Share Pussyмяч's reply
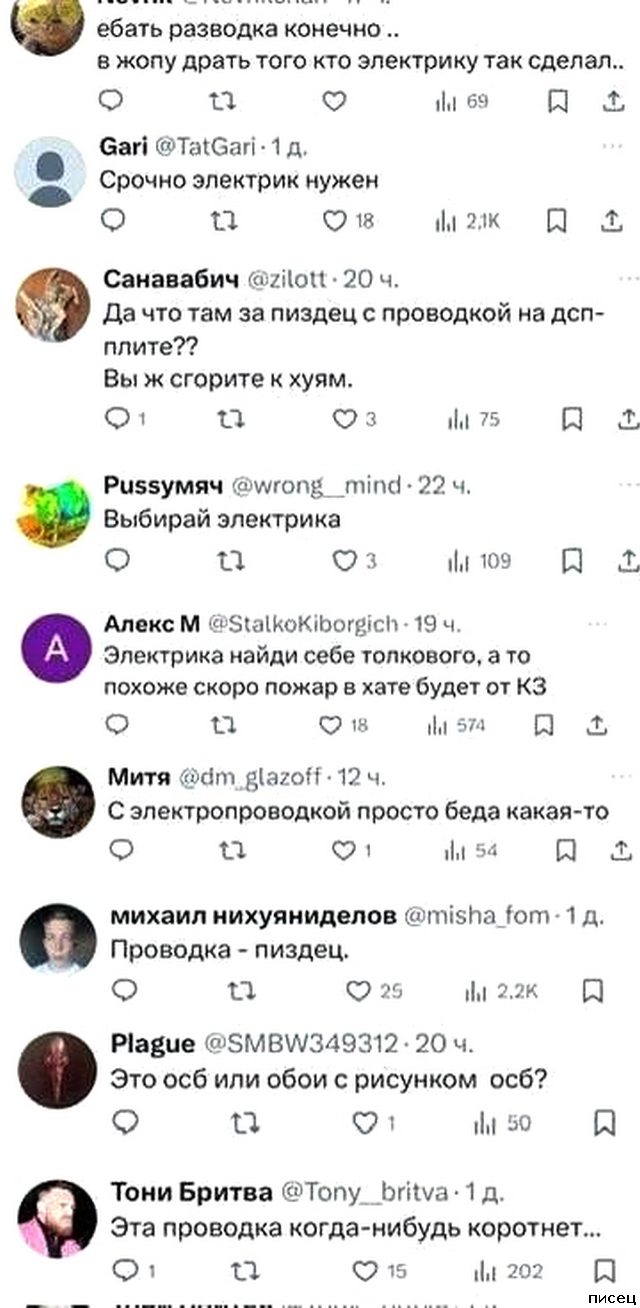The height and width of the screenshot is (1308, 640). 628,560
